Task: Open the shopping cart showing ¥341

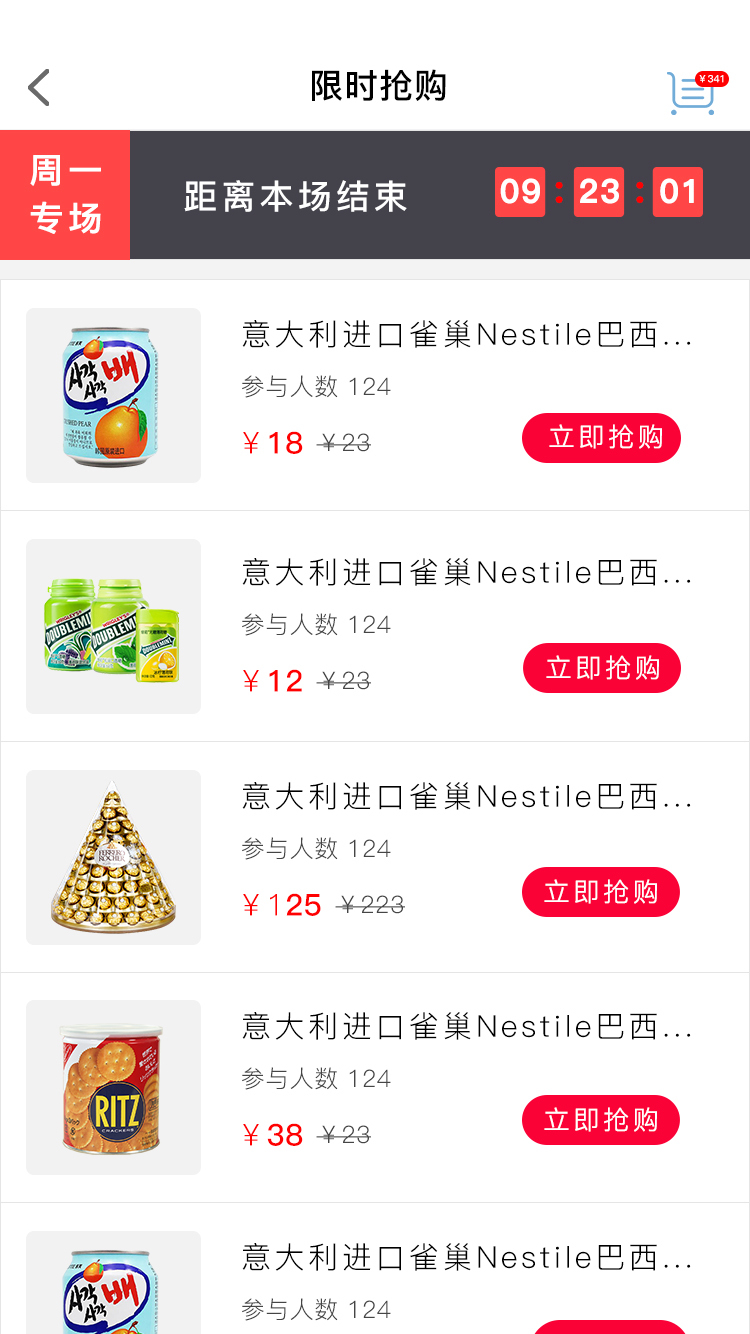Action: [x=692, y=93]
